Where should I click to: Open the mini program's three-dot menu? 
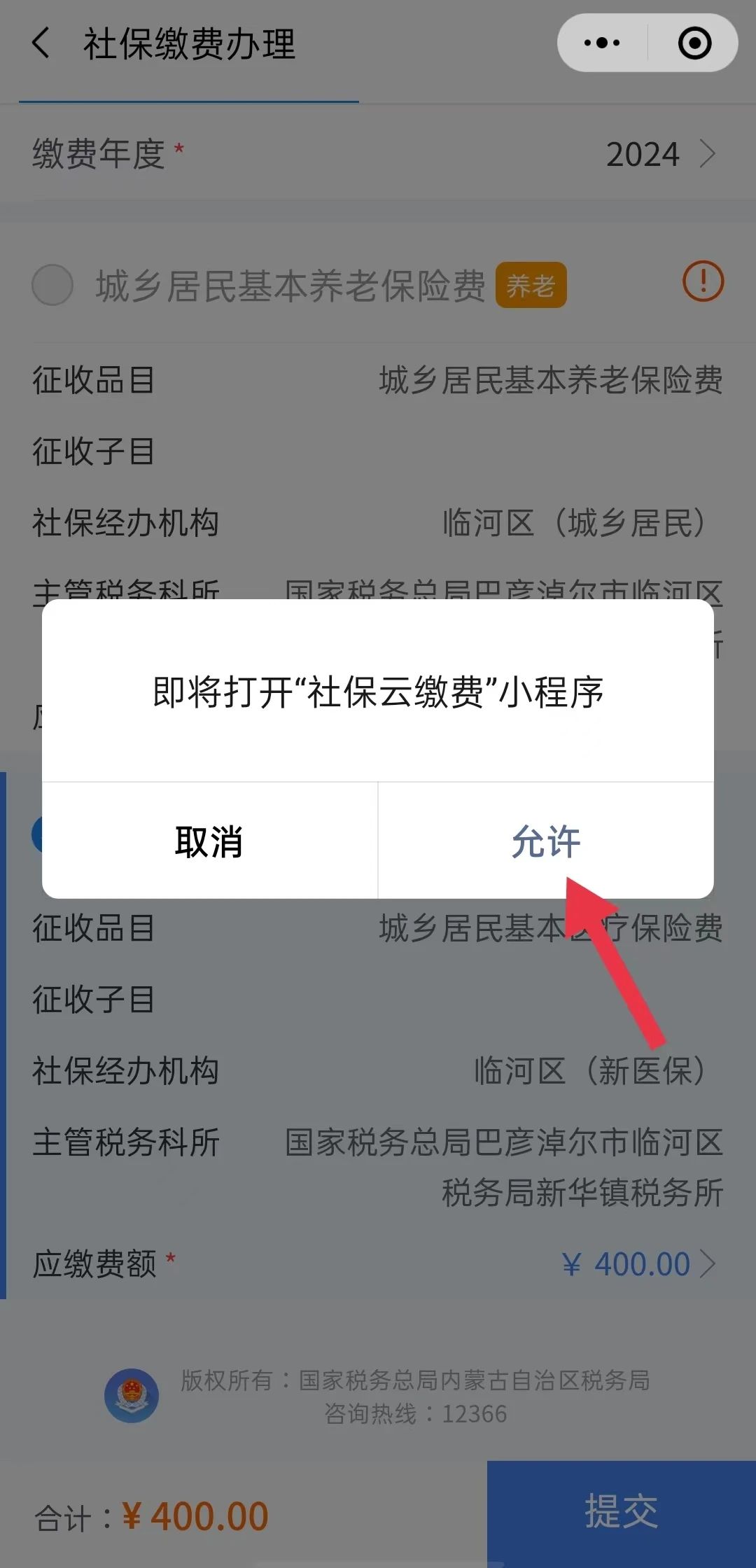(x=602, y=43)
